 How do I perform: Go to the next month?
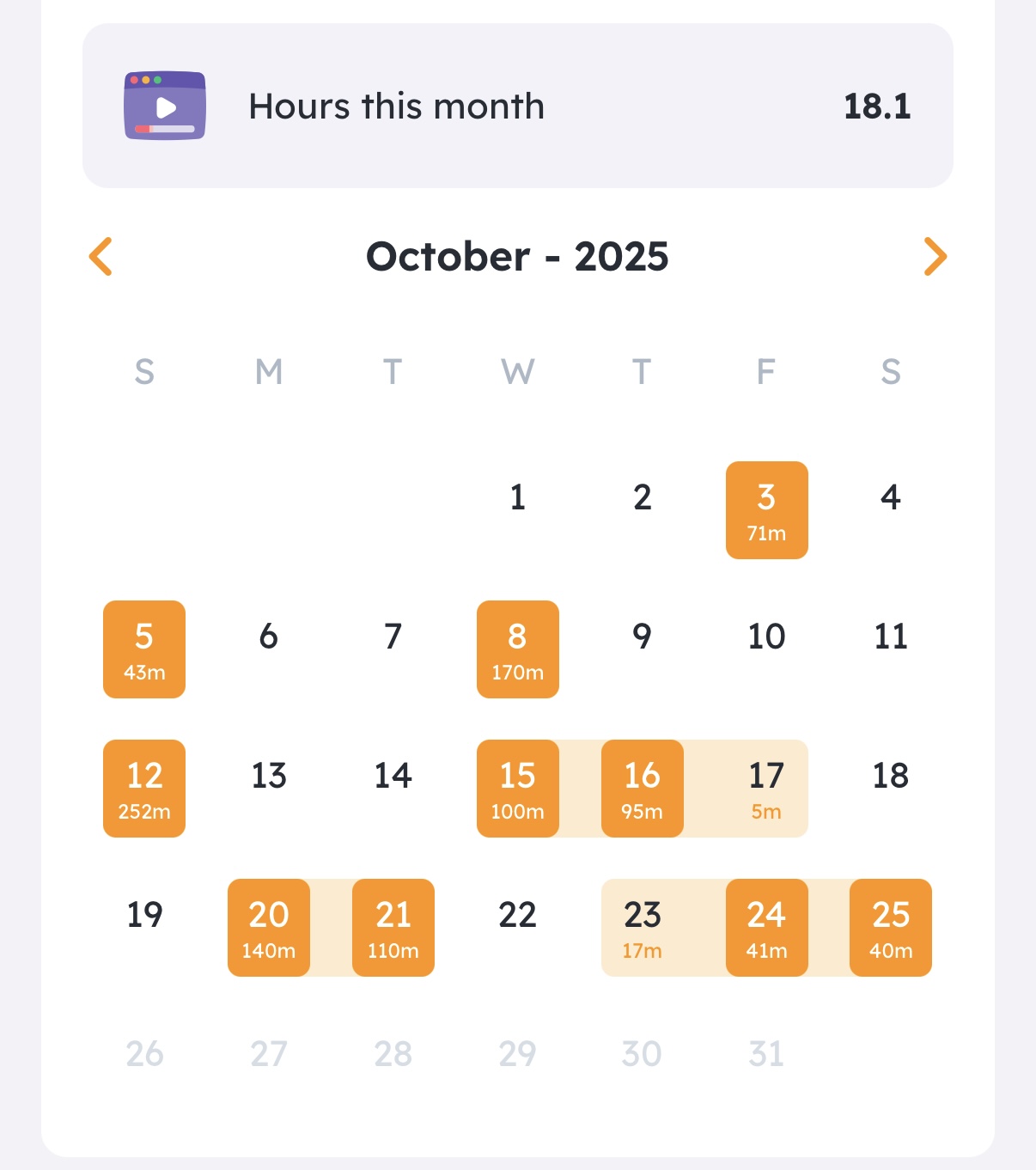tap(935, 256)
